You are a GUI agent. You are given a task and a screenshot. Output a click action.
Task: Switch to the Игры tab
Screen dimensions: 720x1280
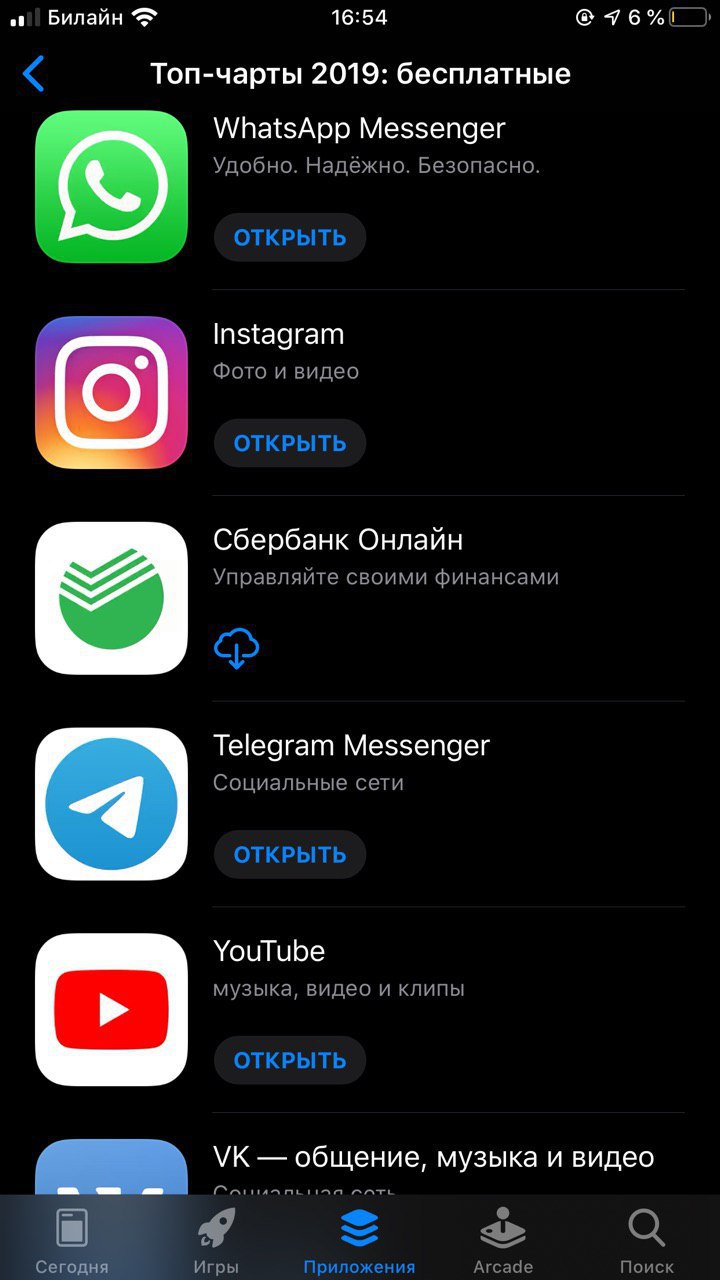click(216, 1240)
